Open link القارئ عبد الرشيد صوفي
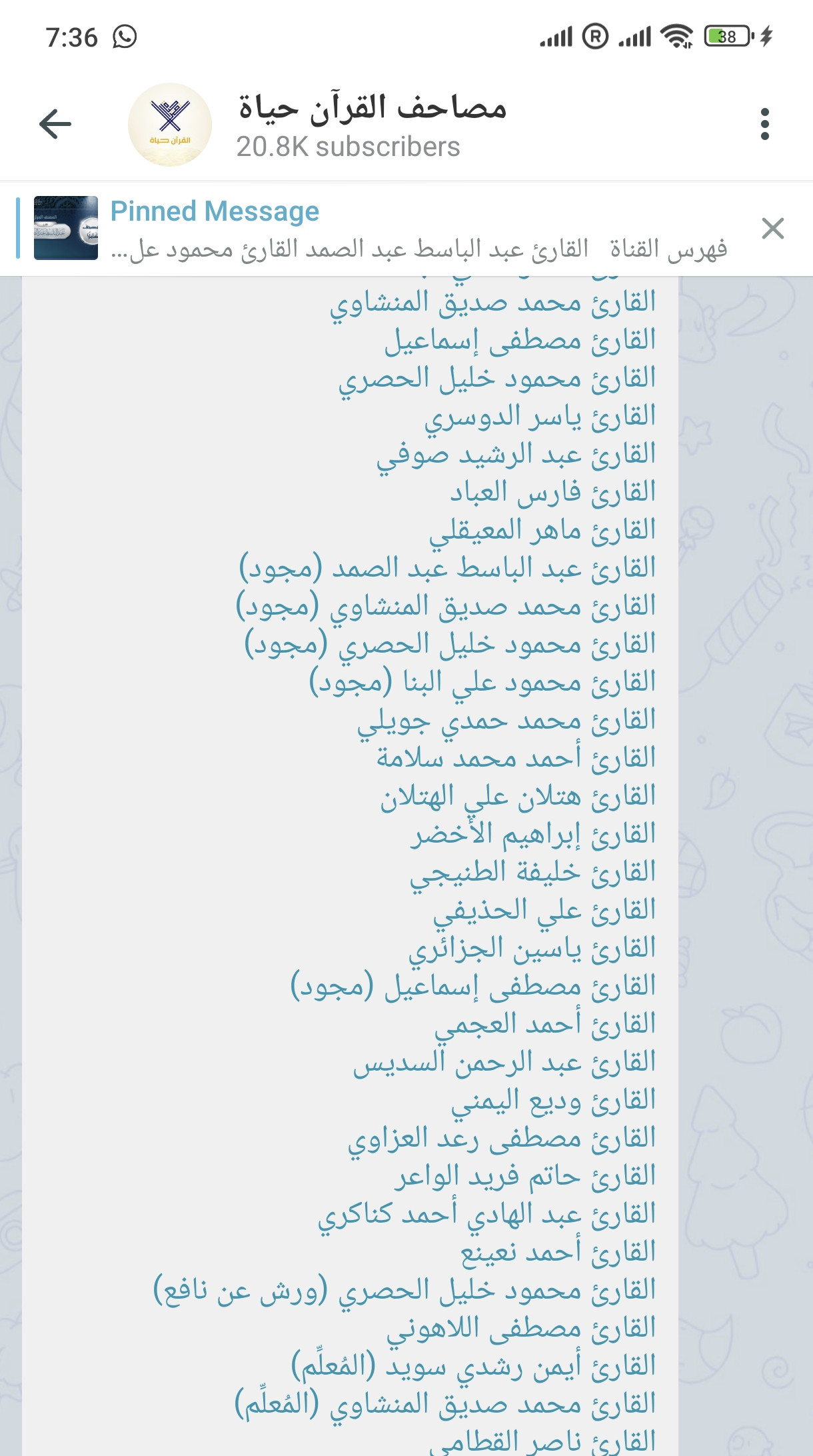813x1456 pixels. click(x=516, y=455)
